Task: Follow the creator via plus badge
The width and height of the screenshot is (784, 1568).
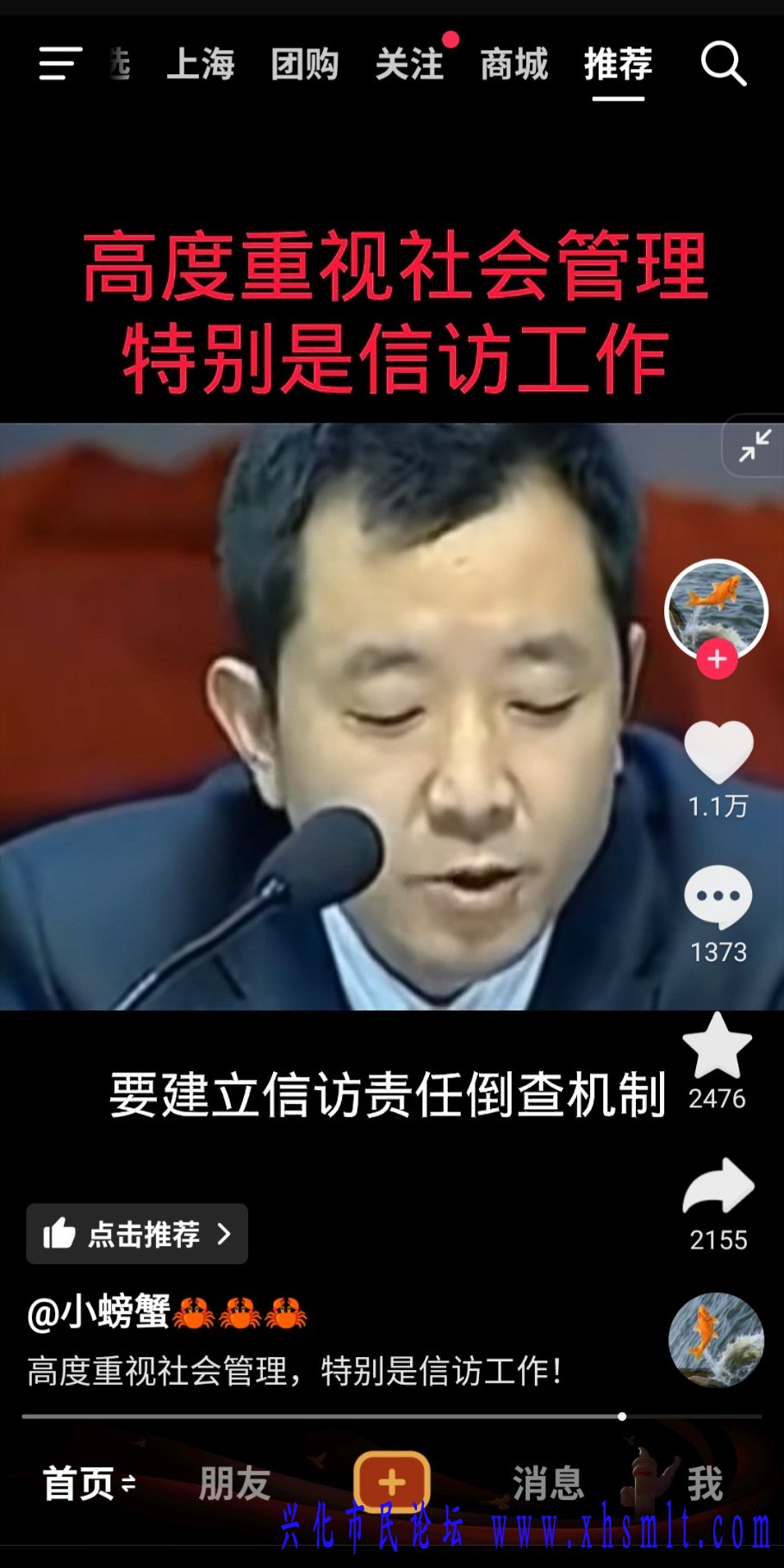Action: 717,660
